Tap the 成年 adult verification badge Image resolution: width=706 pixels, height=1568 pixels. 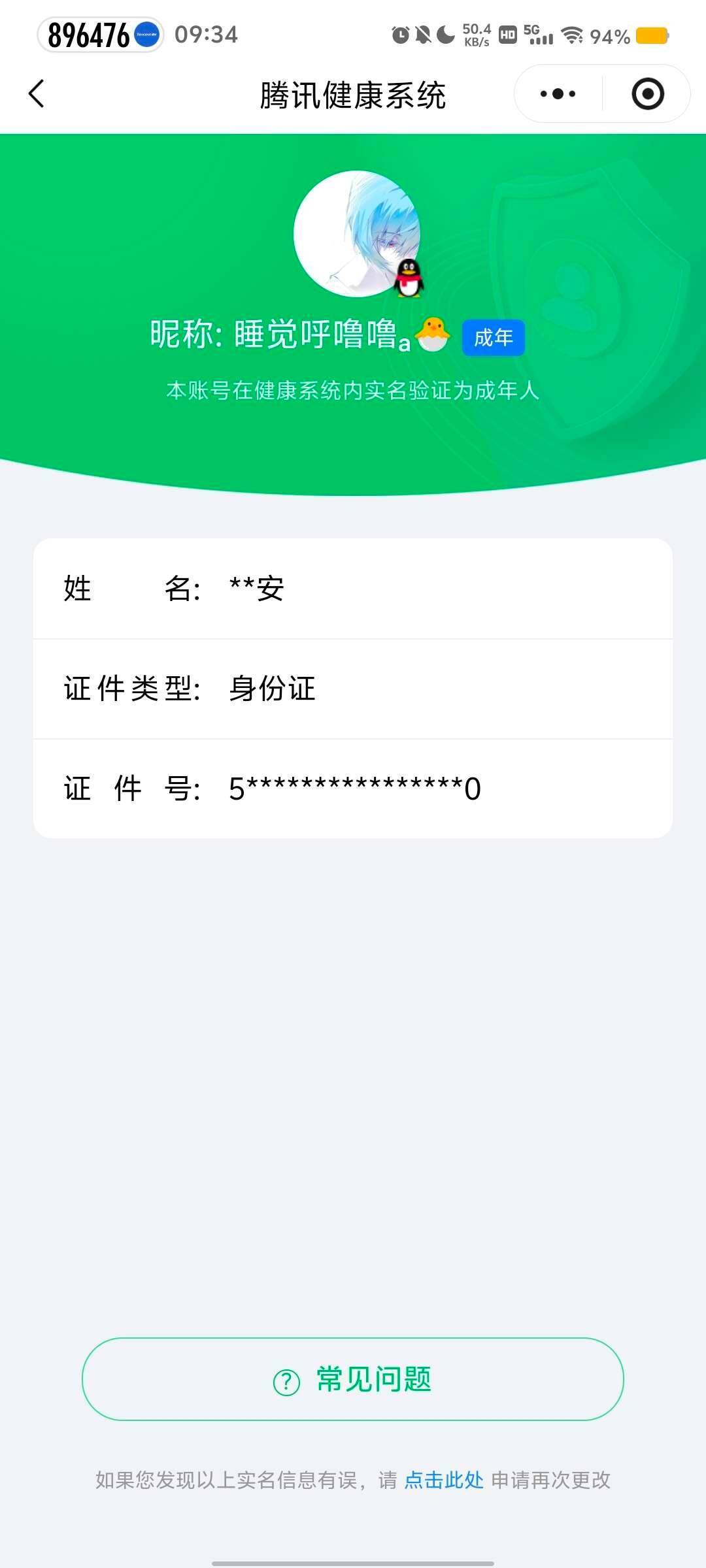492,336
